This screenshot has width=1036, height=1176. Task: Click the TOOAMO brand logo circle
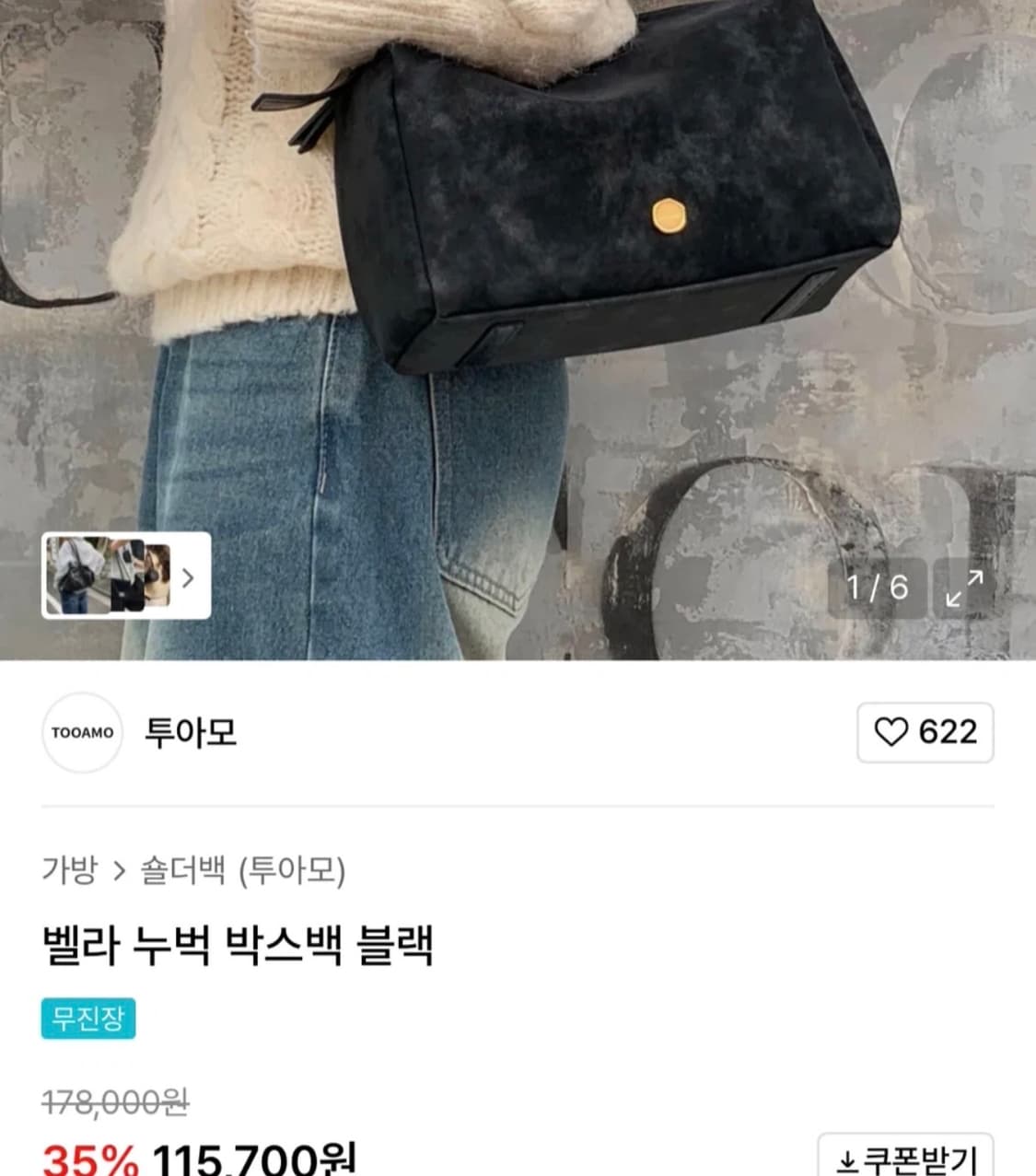[x=83, y=733]
